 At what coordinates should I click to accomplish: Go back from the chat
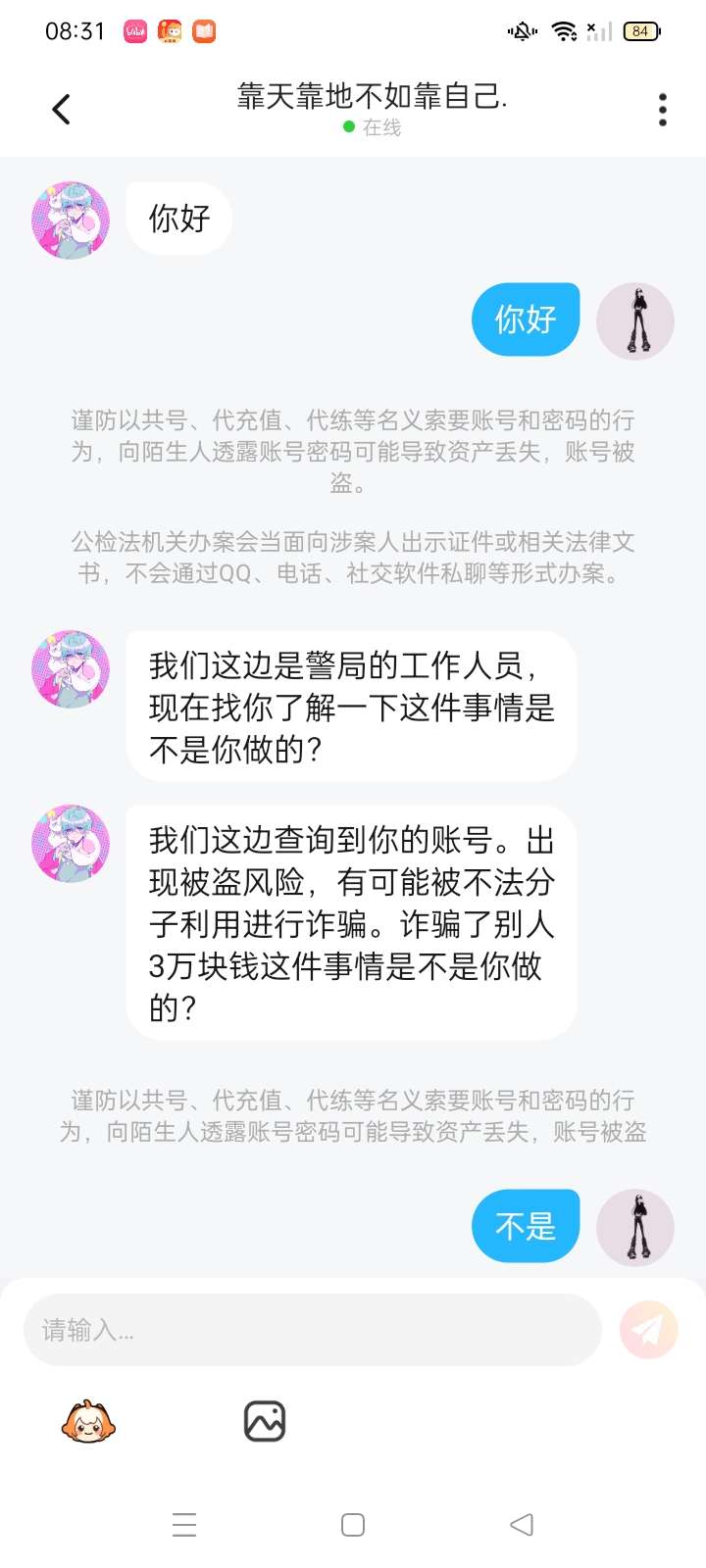click(61, 109)
